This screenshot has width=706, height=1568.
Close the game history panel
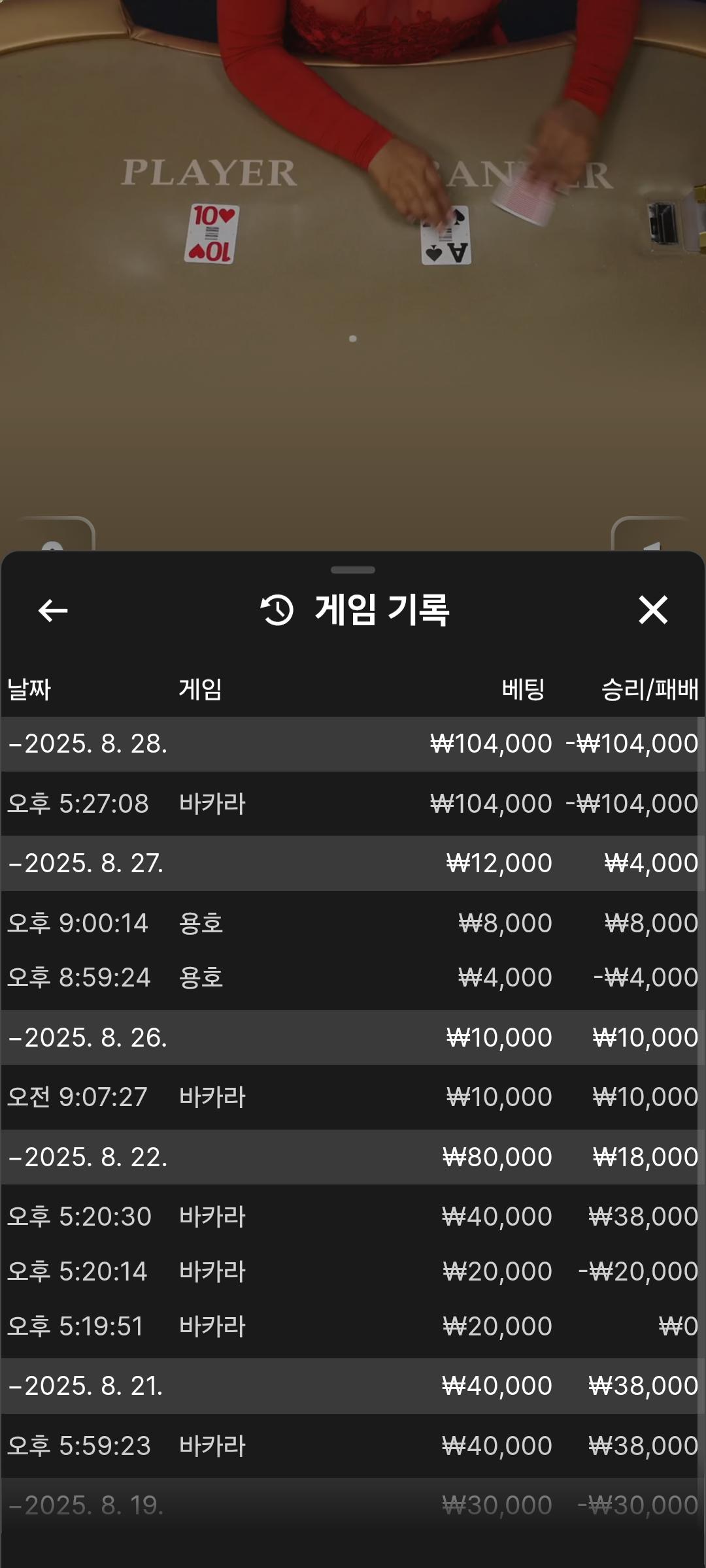coord(652,610)
